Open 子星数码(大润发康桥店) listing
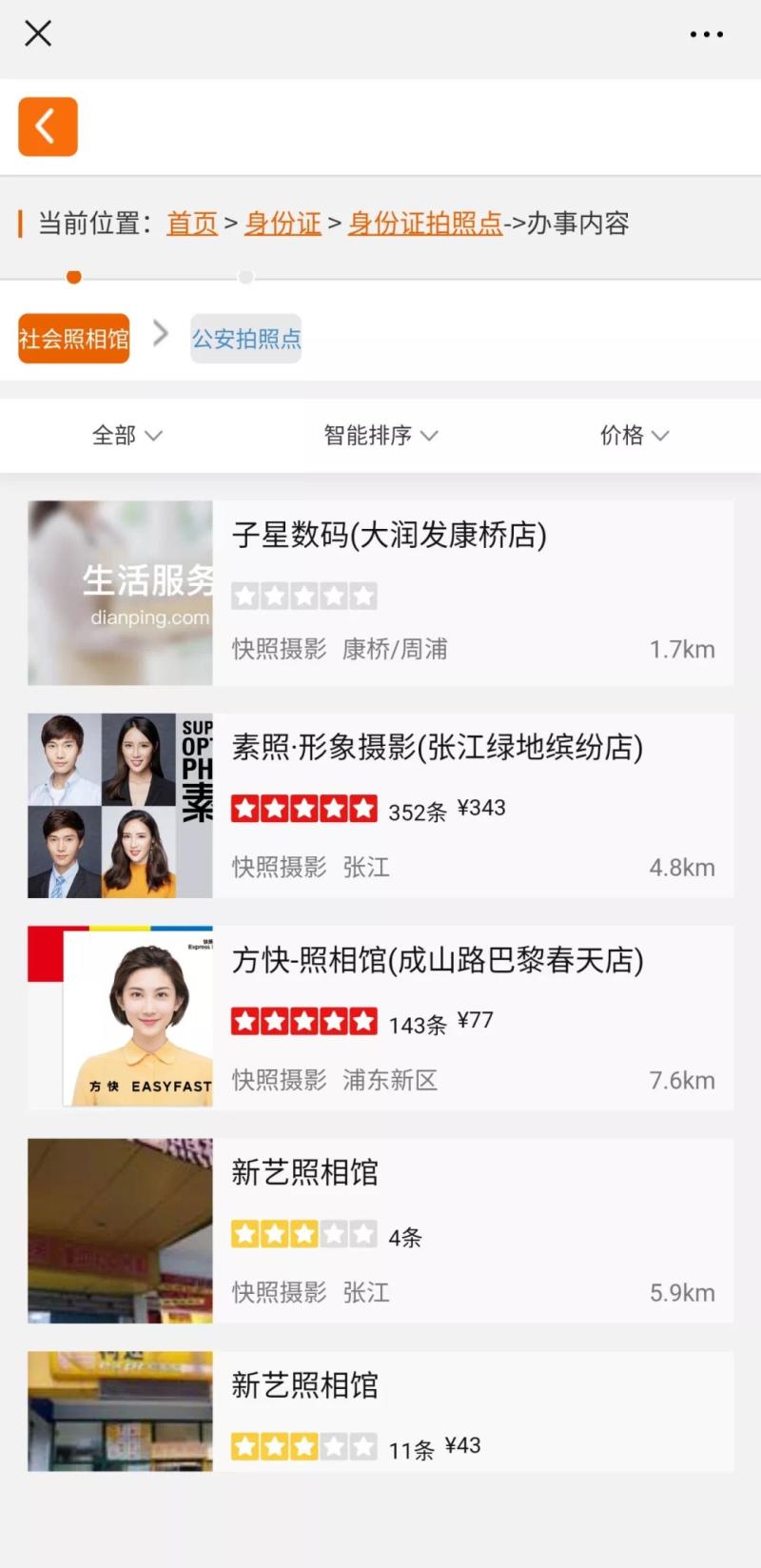This screenshot has width=761, height=1568. pyautogui.click(x=380, y=593)
